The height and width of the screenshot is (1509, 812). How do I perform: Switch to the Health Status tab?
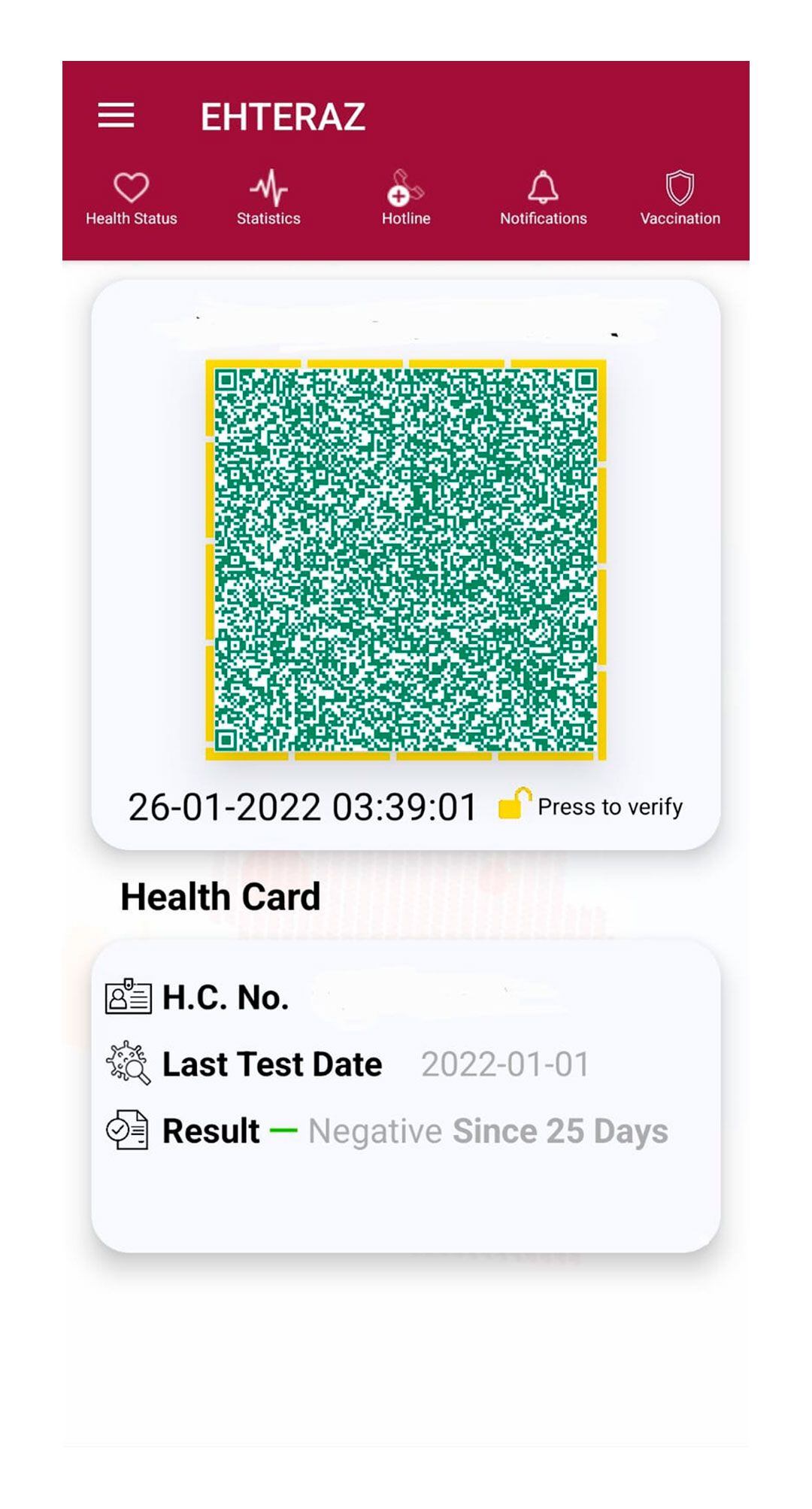point(132,199)
